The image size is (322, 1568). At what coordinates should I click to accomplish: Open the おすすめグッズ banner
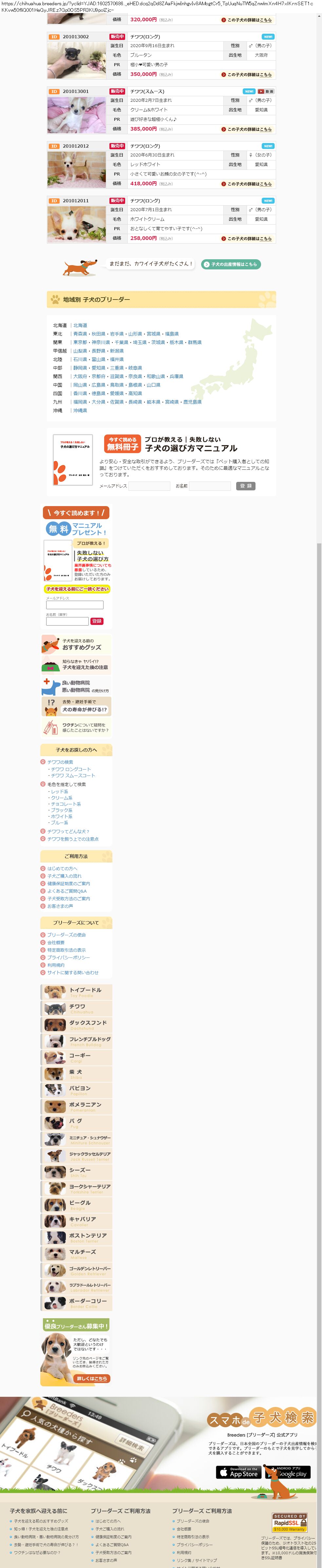pos(76,645)
